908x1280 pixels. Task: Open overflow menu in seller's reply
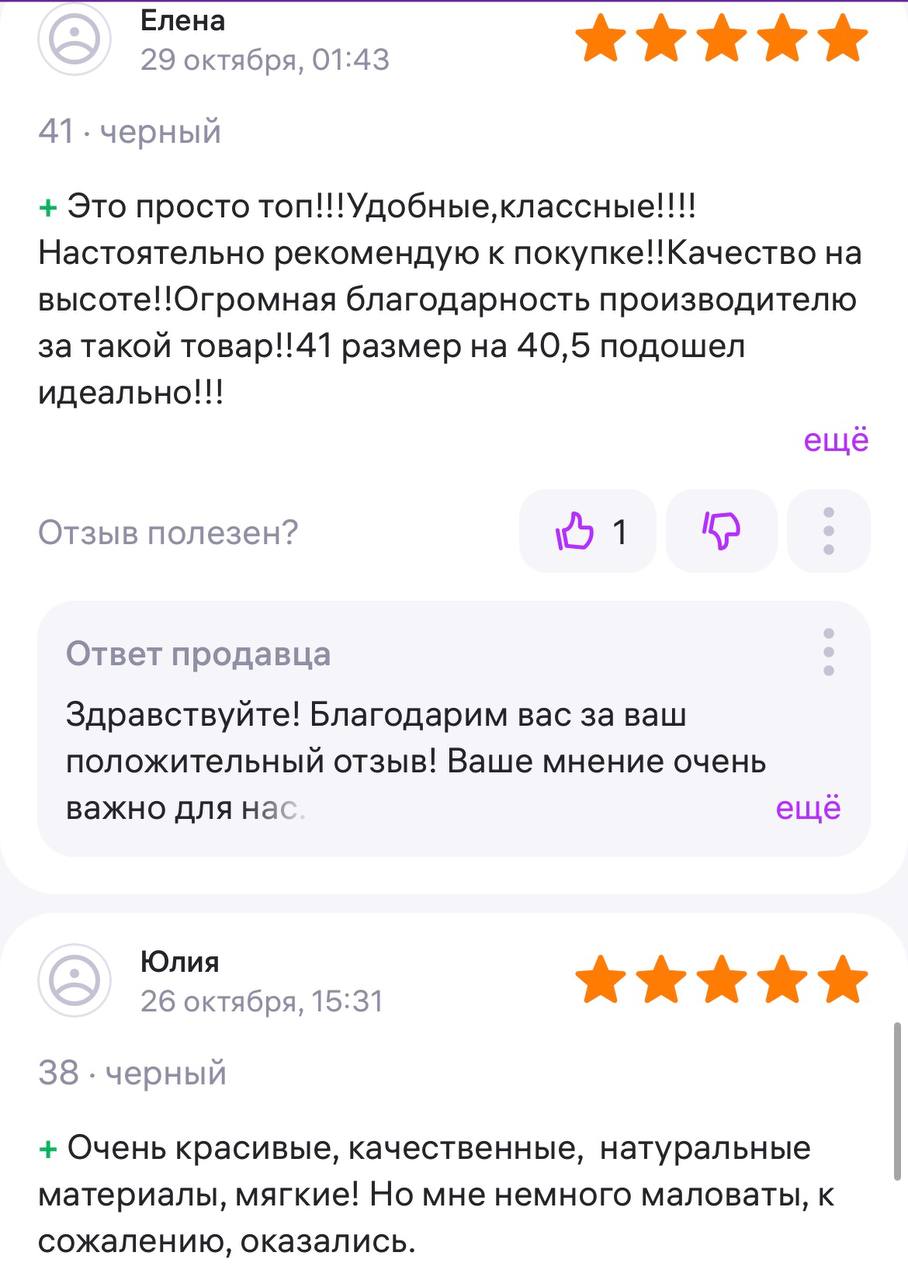828,653
